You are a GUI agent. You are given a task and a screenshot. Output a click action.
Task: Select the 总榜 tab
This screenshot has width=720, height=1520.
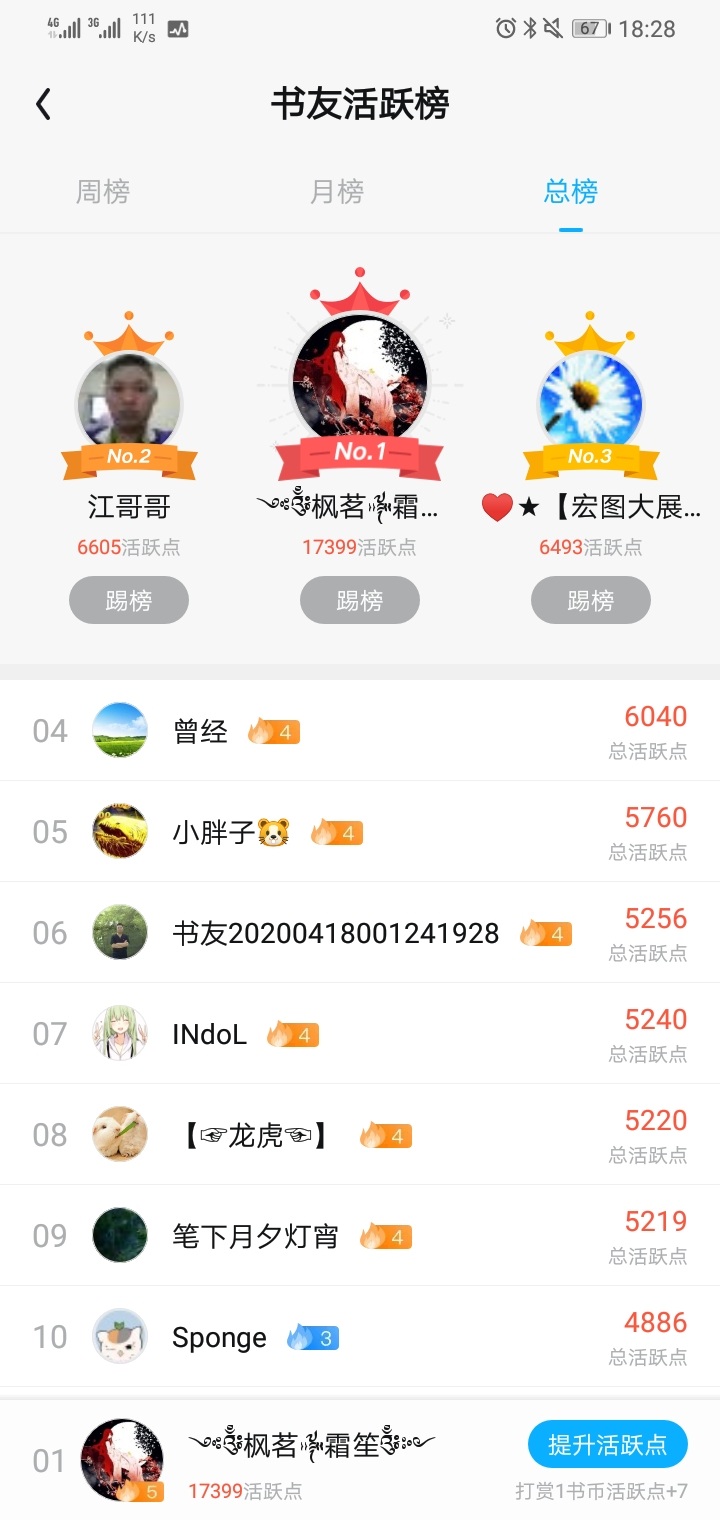click(x=571, y=191)
